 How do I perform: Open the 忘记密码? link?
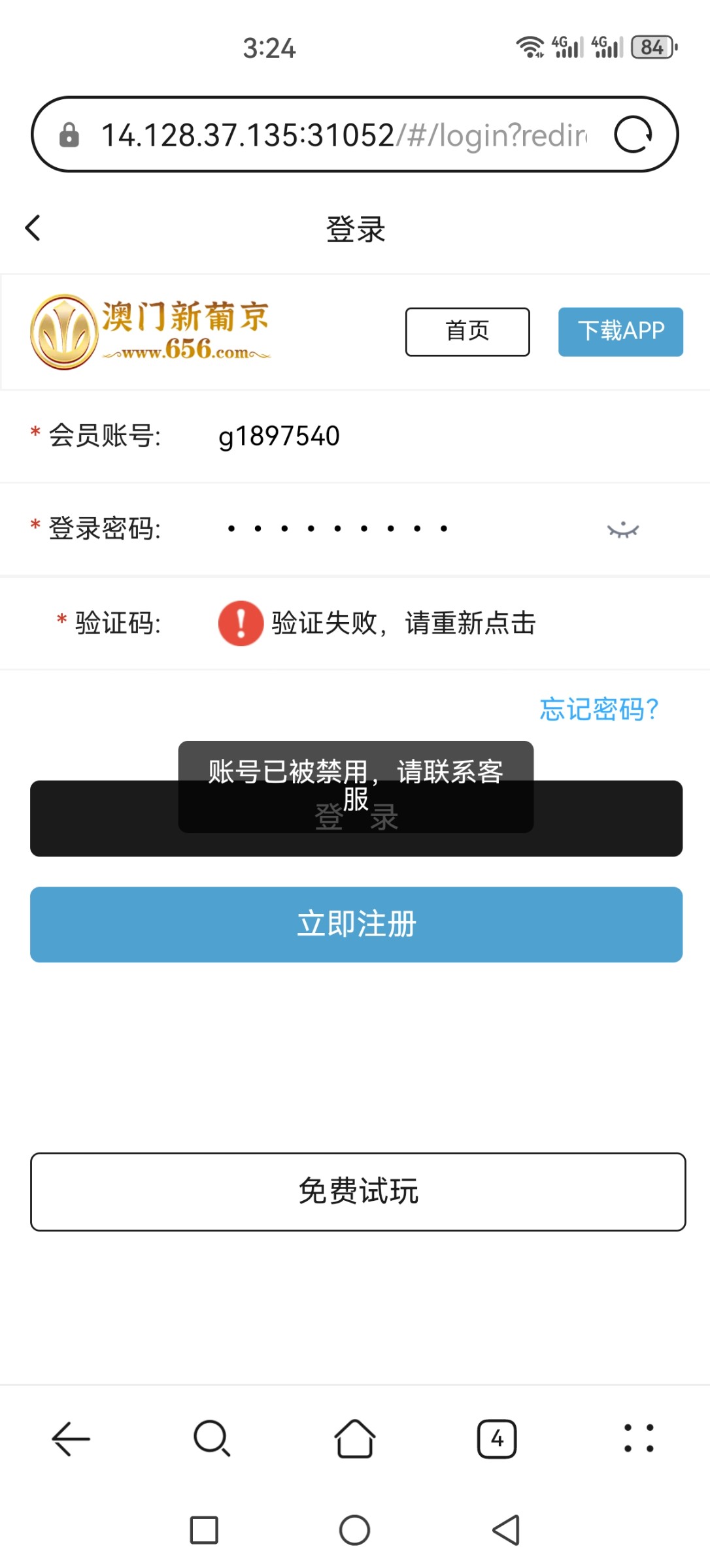[599, 710]
